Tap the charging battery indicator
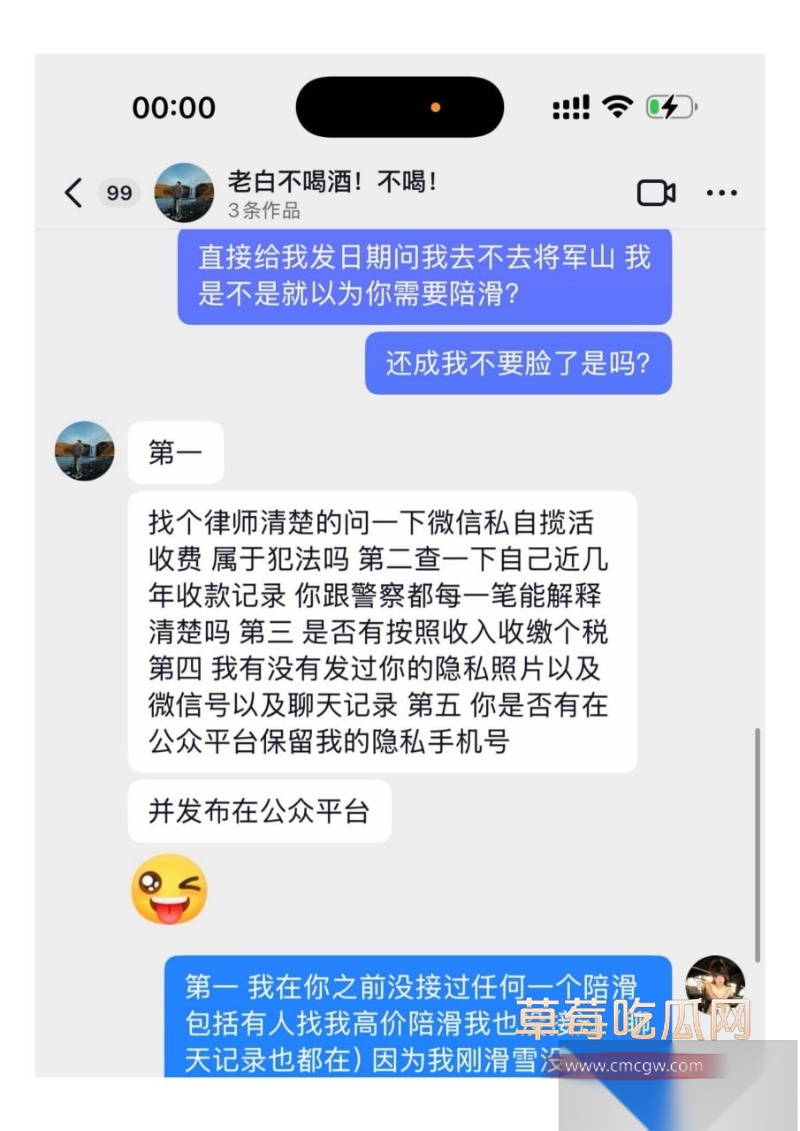 pos(669,107)
